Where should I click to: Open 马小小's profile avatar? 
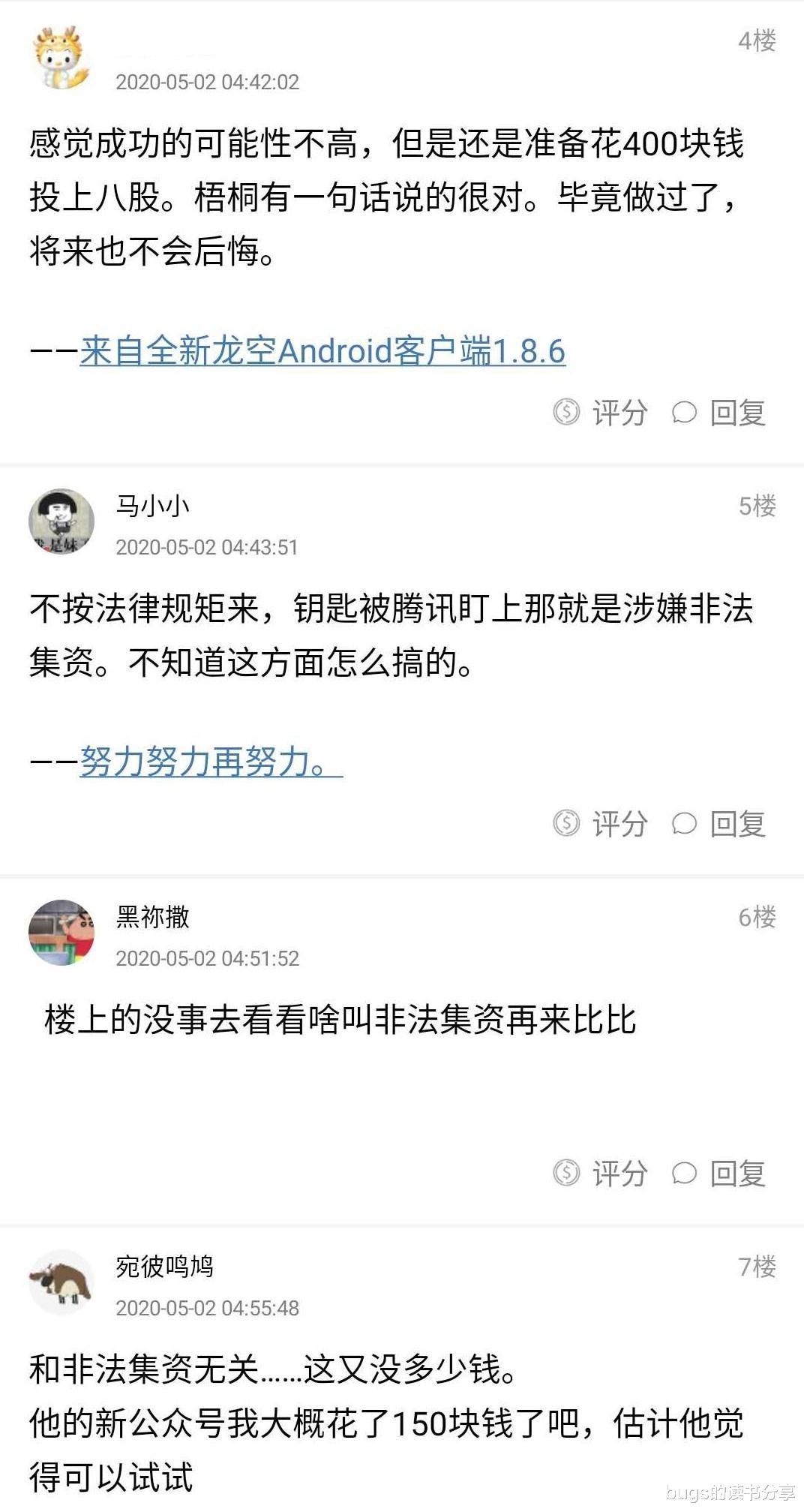point(61,522)
